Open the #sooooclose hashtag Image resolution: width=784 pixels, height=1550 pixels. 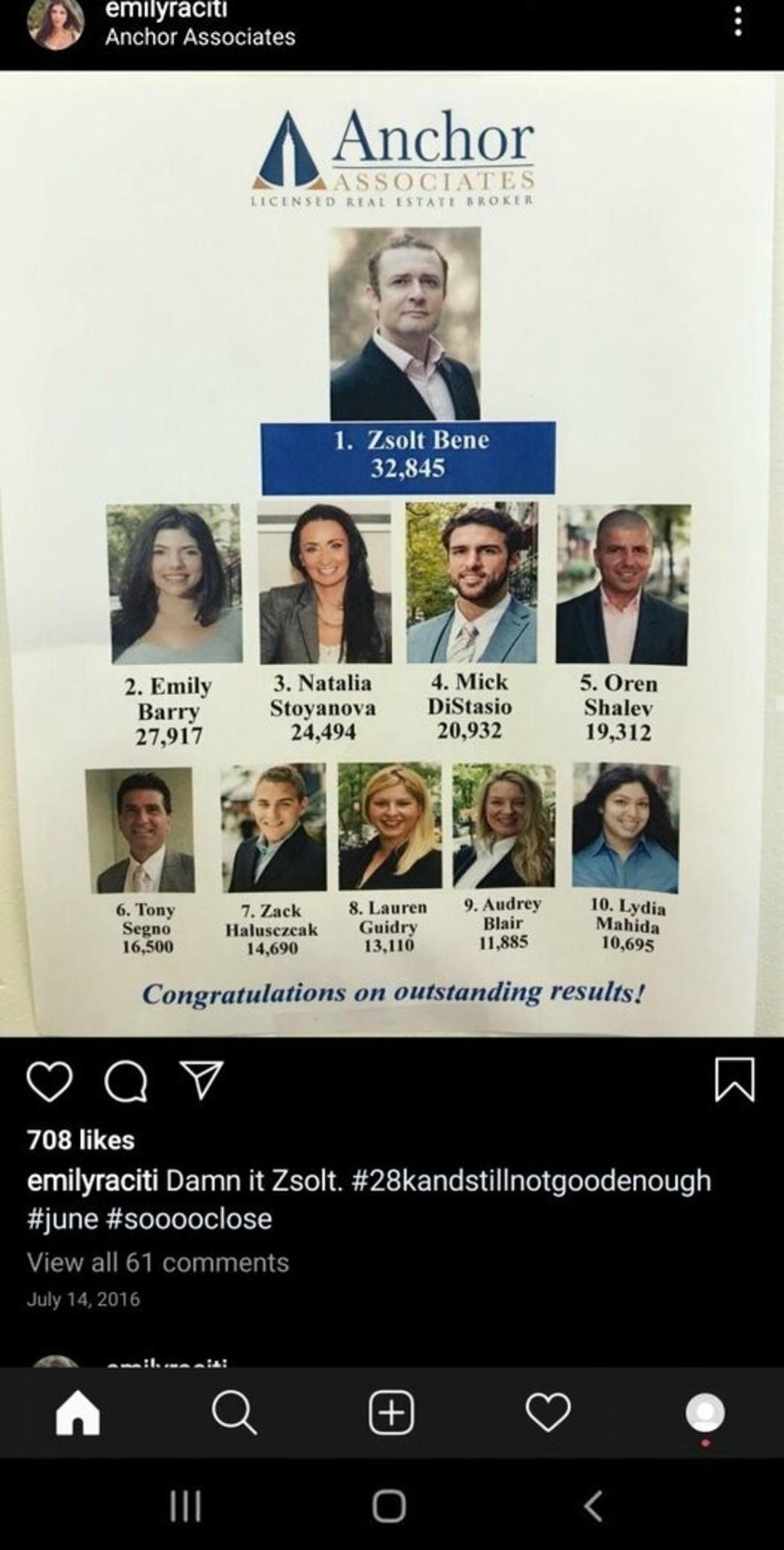189,1218
